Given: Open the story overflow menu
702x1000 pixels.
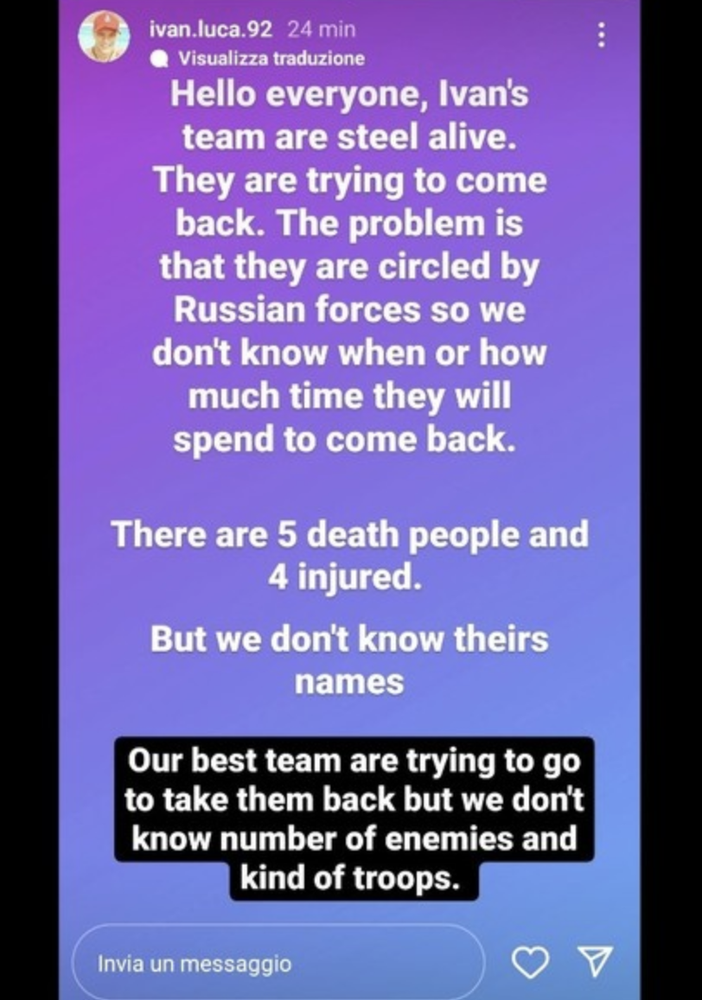Looking at the screenshot, I should 601,36.
